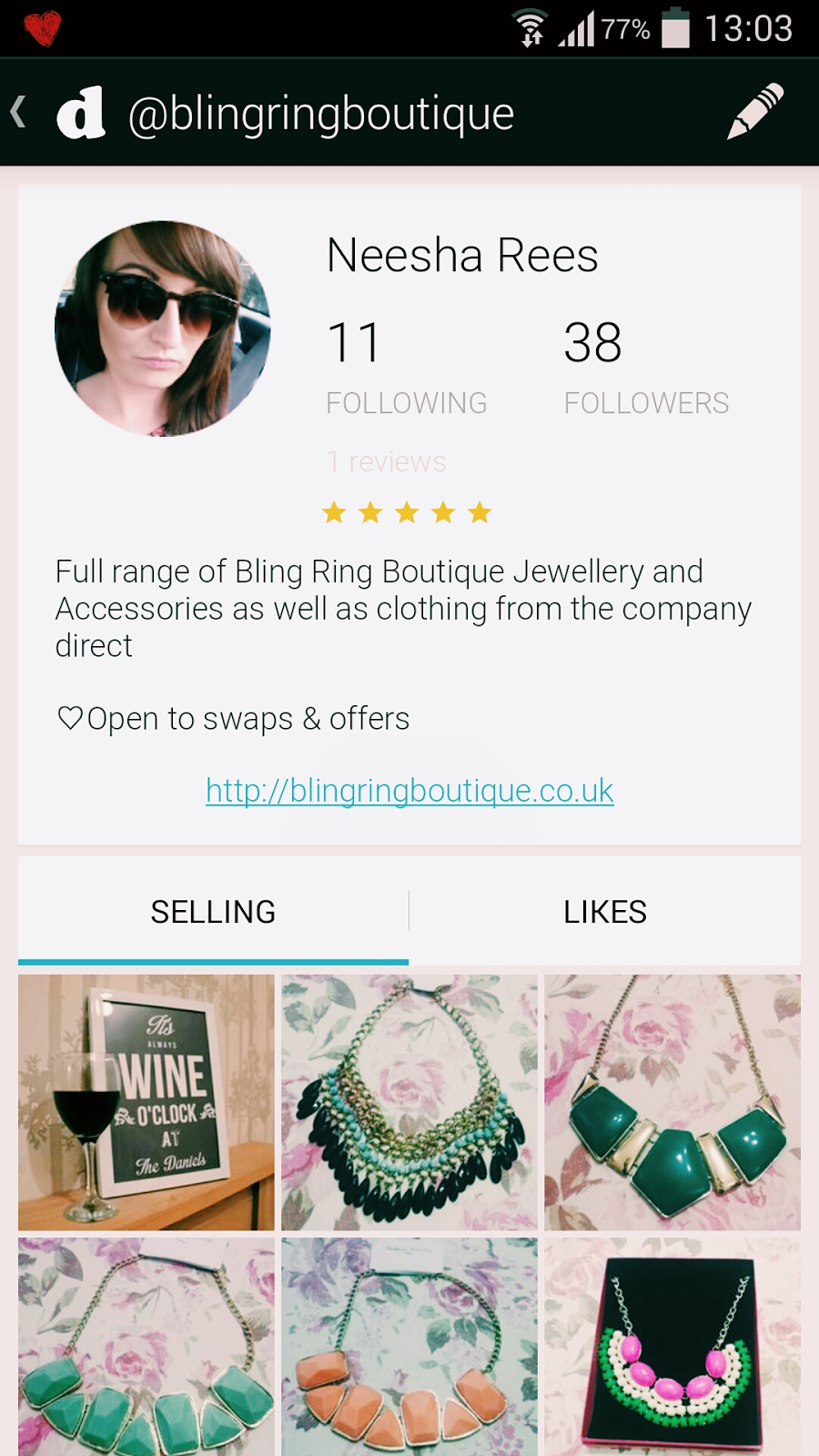Open the black and turquoise beaded necklace listing

[409, 1103]
